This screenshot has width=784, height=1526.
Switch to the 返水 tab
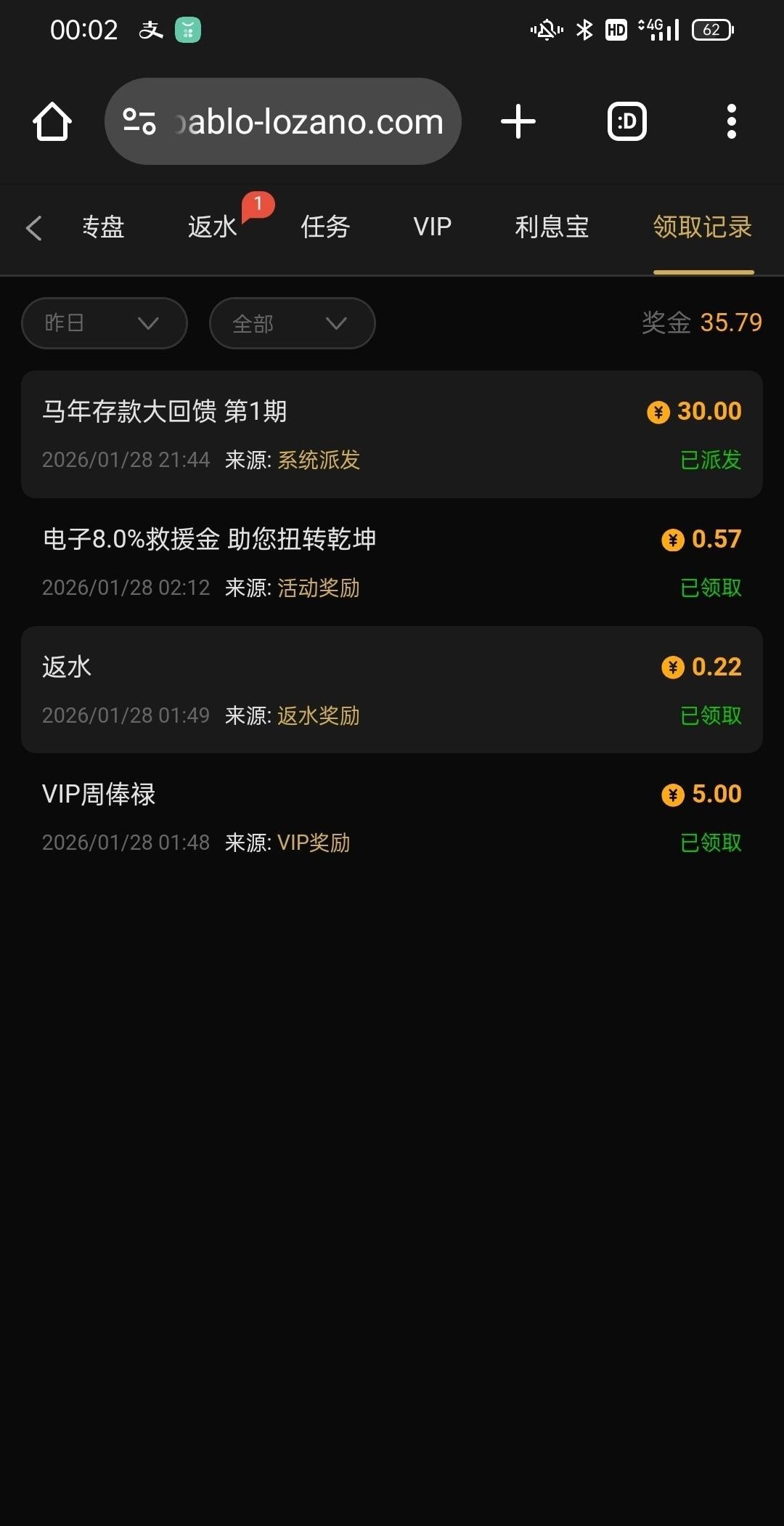pos(212,227)
